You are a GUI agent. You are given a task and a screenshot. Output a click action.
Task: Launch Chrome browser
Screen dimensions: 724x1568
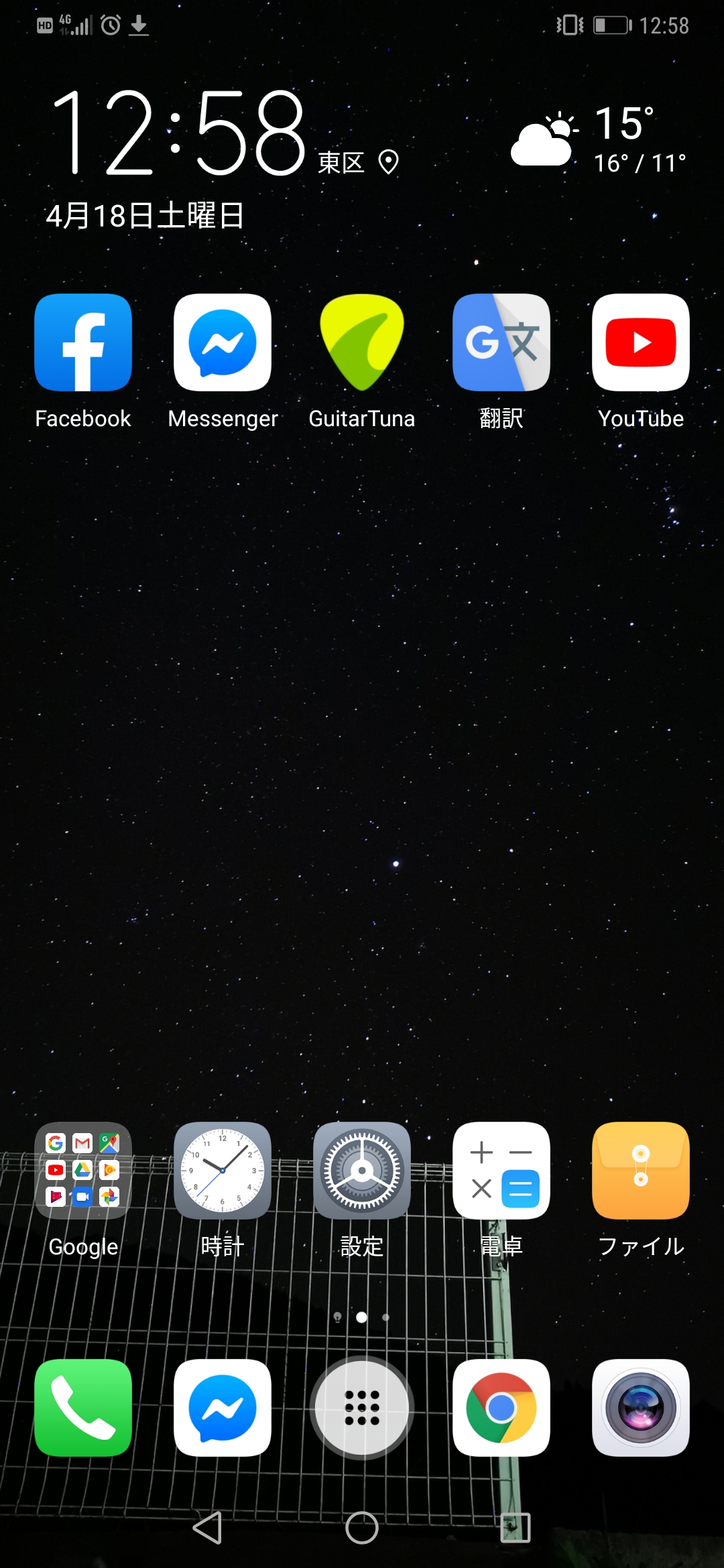tap(501, 1407)
